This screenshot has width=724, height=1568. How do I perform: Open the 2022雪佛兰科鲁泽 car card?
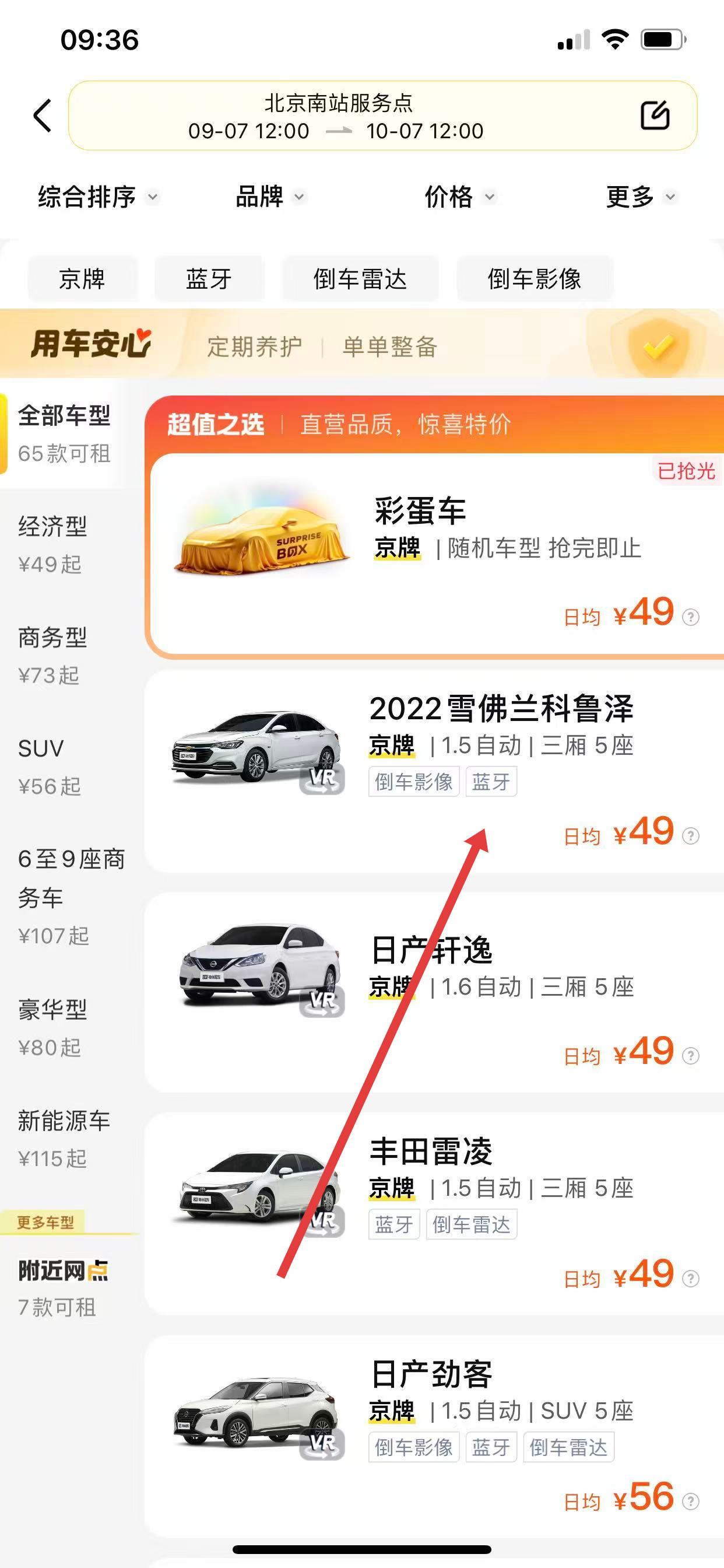[501, 709]
